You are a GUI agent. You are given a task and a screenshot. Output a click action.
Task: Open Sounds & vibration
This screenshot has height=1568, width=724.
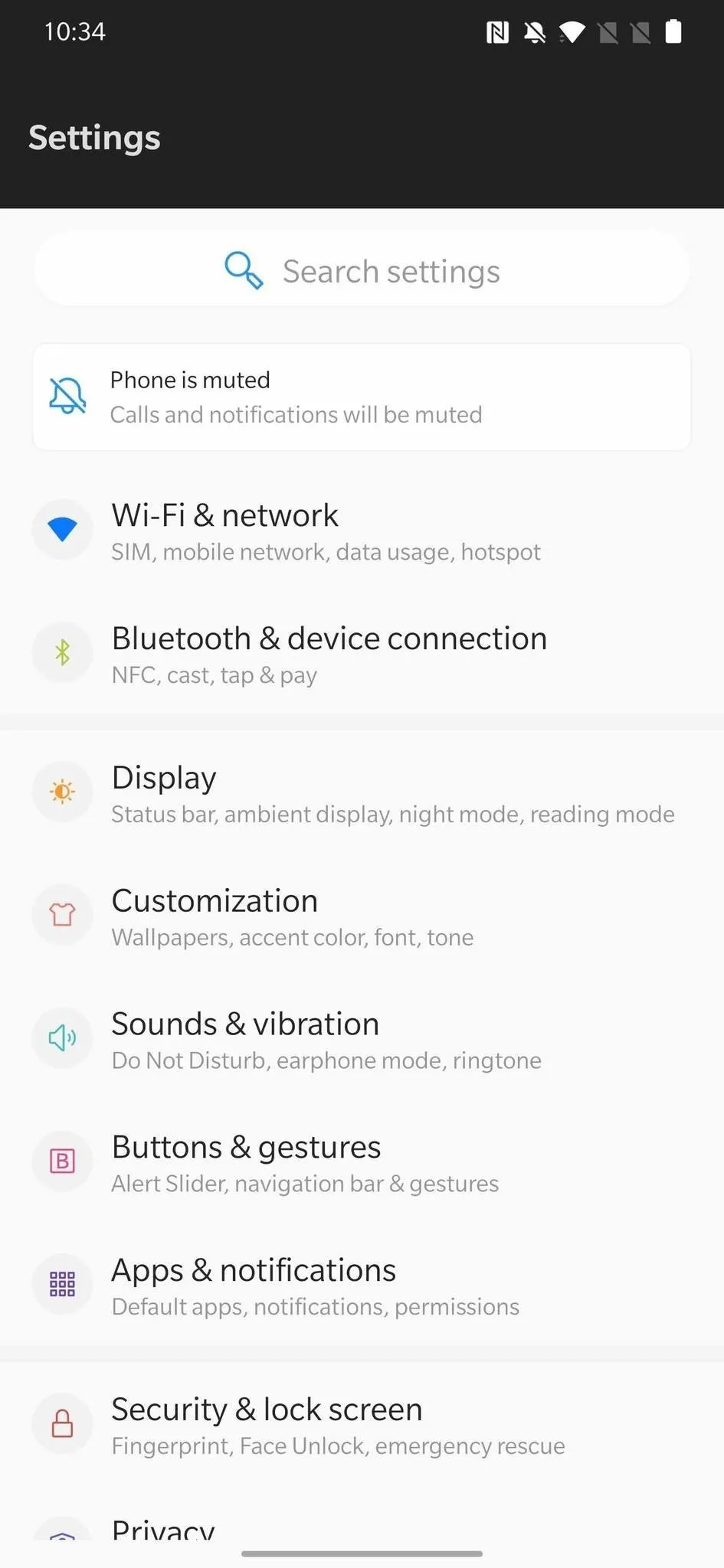coord(362,1040)
